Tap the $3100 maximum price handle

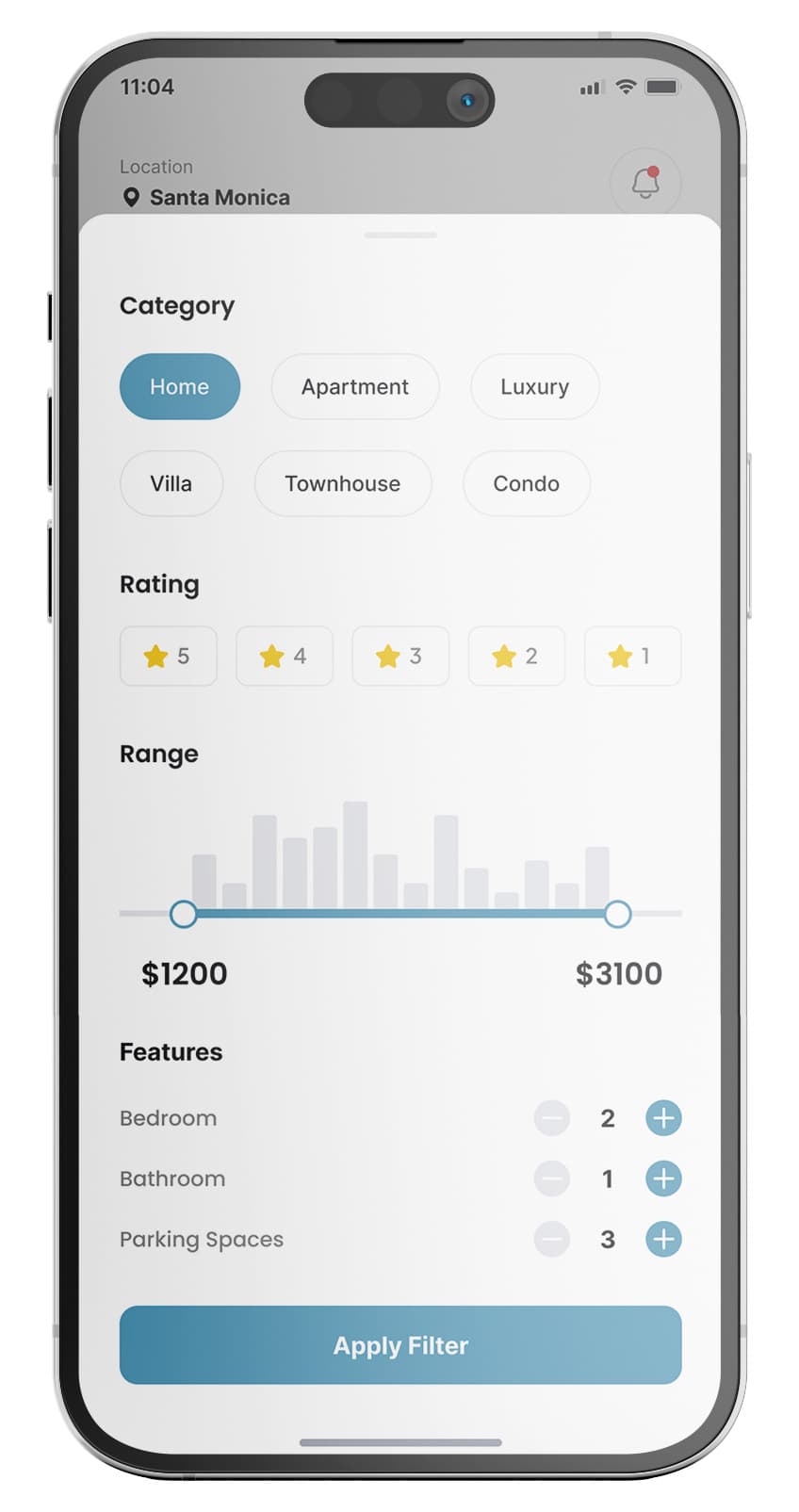pos(617,914)
